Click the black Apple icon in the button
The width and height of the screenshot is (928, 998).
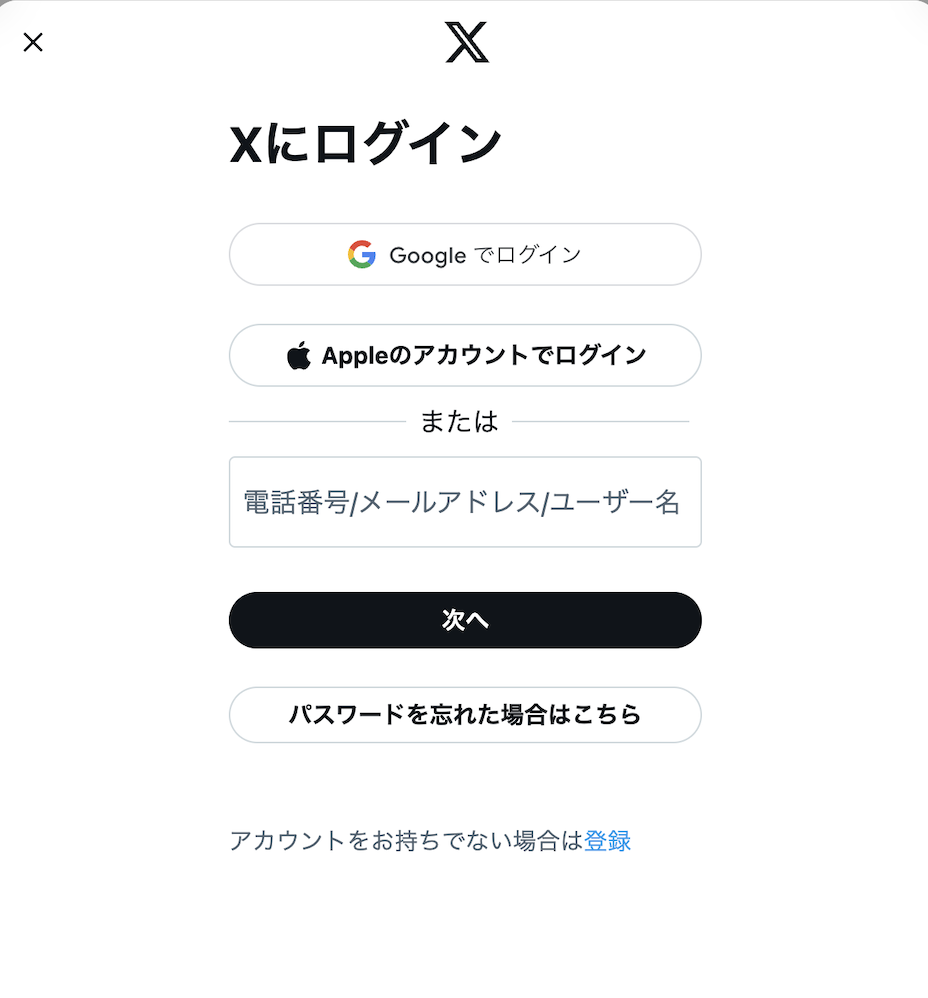pos(300,355)
